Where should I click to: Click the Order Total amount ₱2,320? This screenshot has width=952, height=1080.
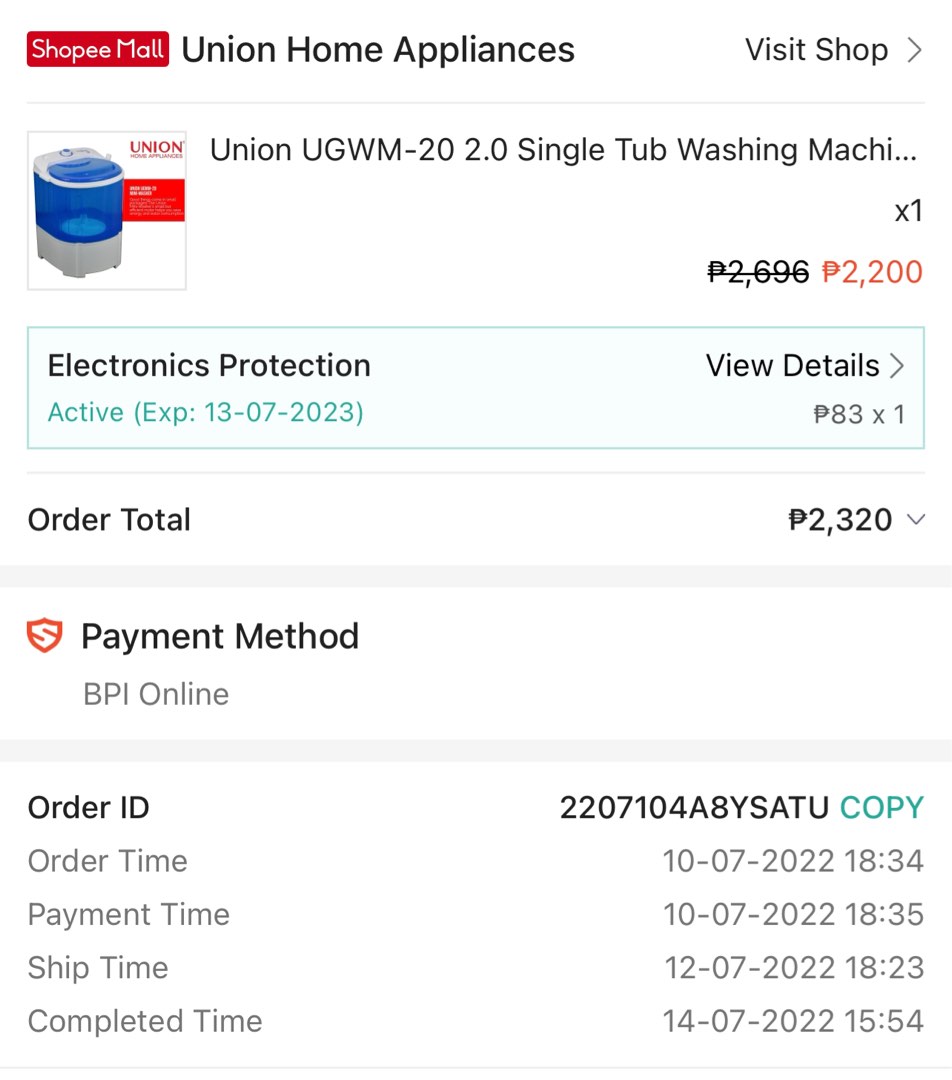point(842,519)
